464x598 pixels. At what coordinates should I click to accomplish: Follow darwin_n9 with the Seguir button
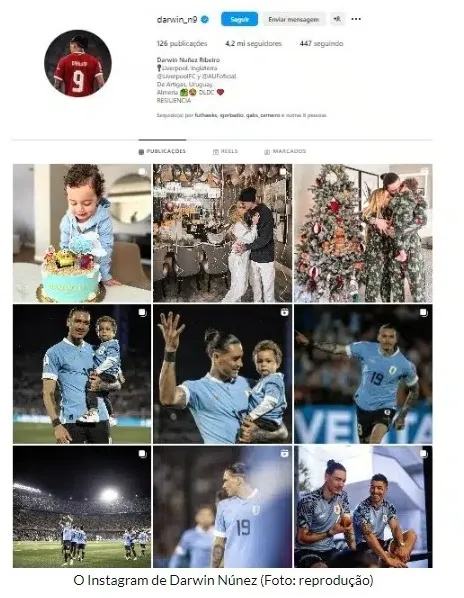tap(239, 19)
